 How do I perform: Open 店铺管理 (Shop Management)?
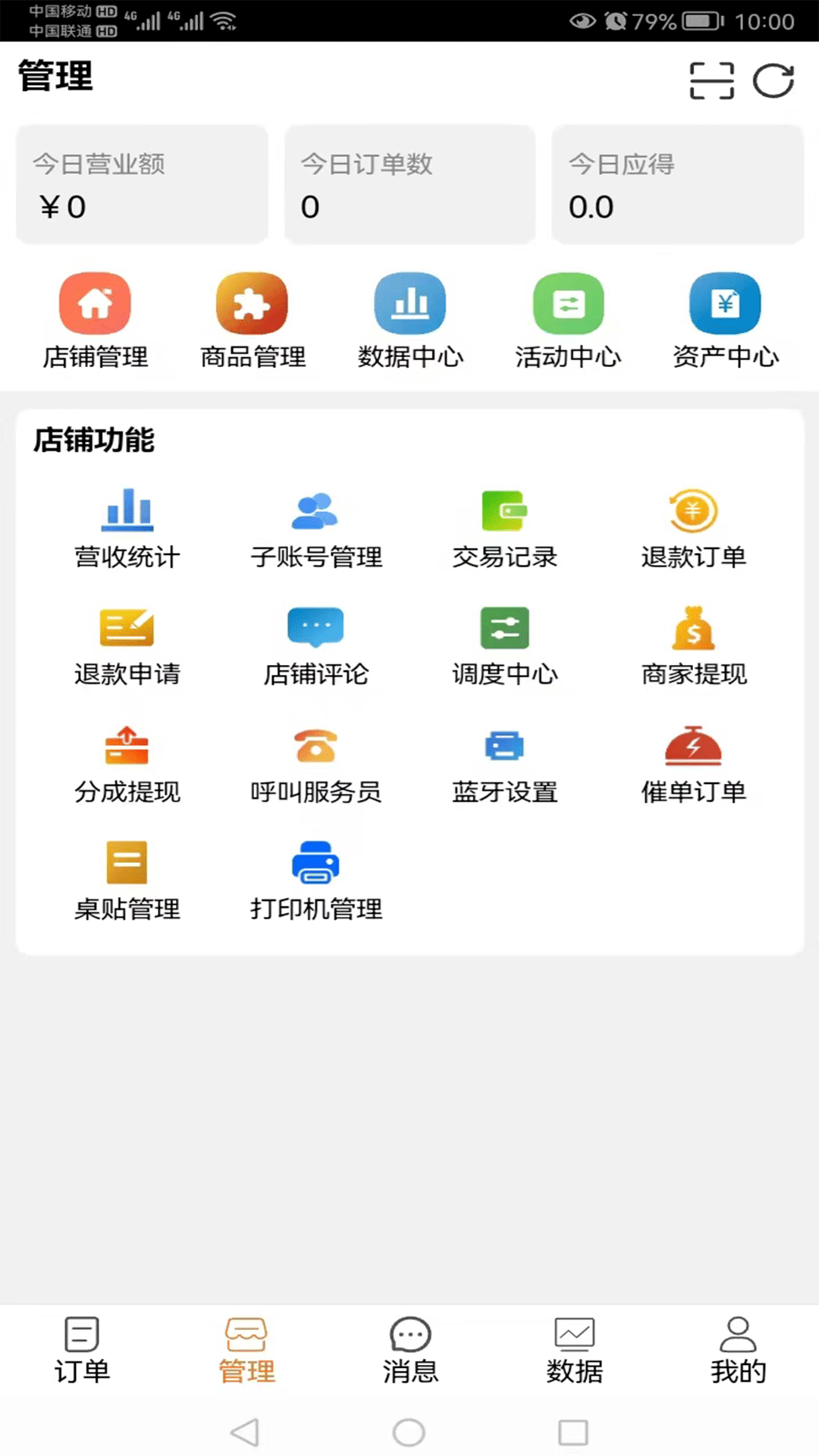94,318
